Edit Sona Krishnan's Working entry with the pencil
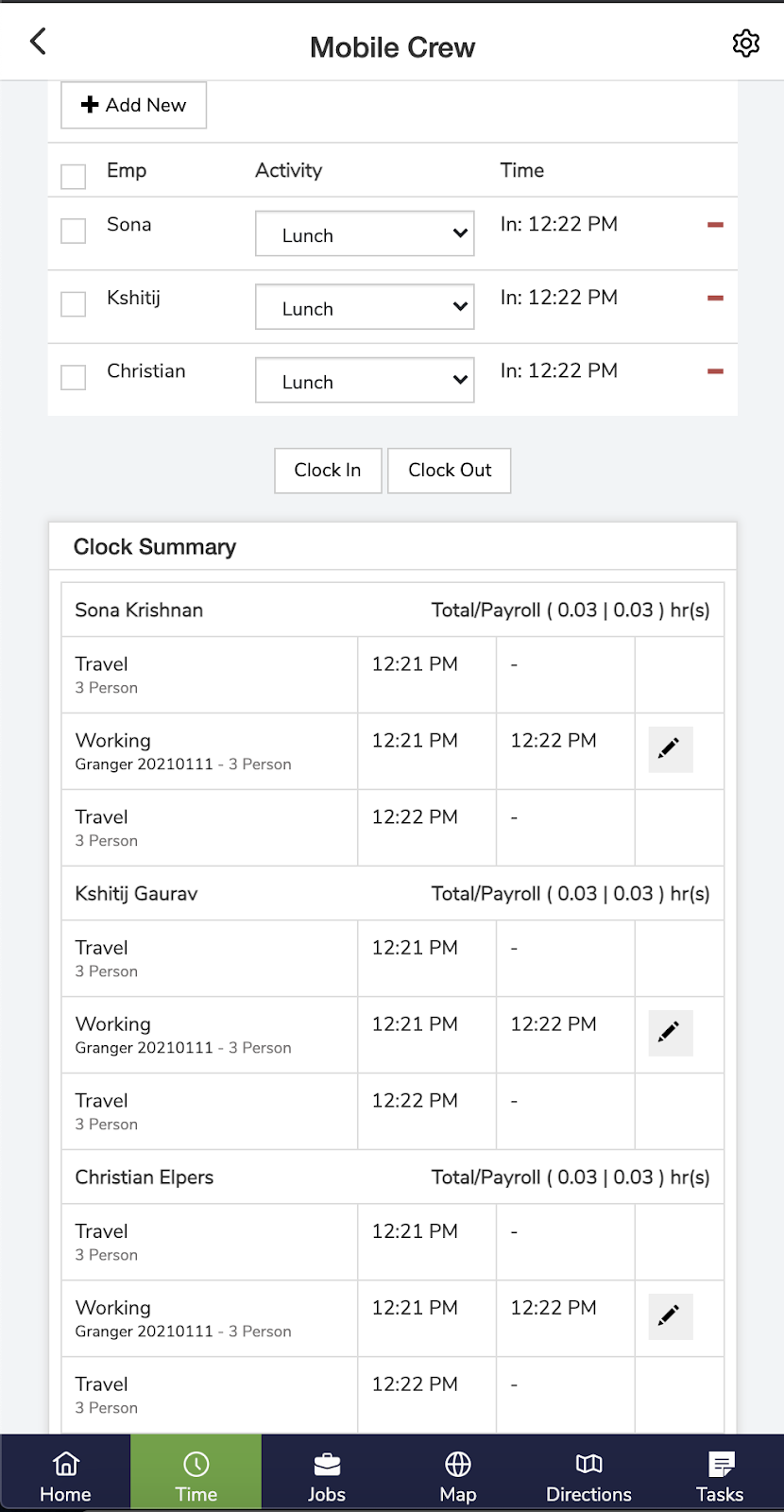Image resolution: width=784 pixels, height=1512 pixels. (670, 748)
